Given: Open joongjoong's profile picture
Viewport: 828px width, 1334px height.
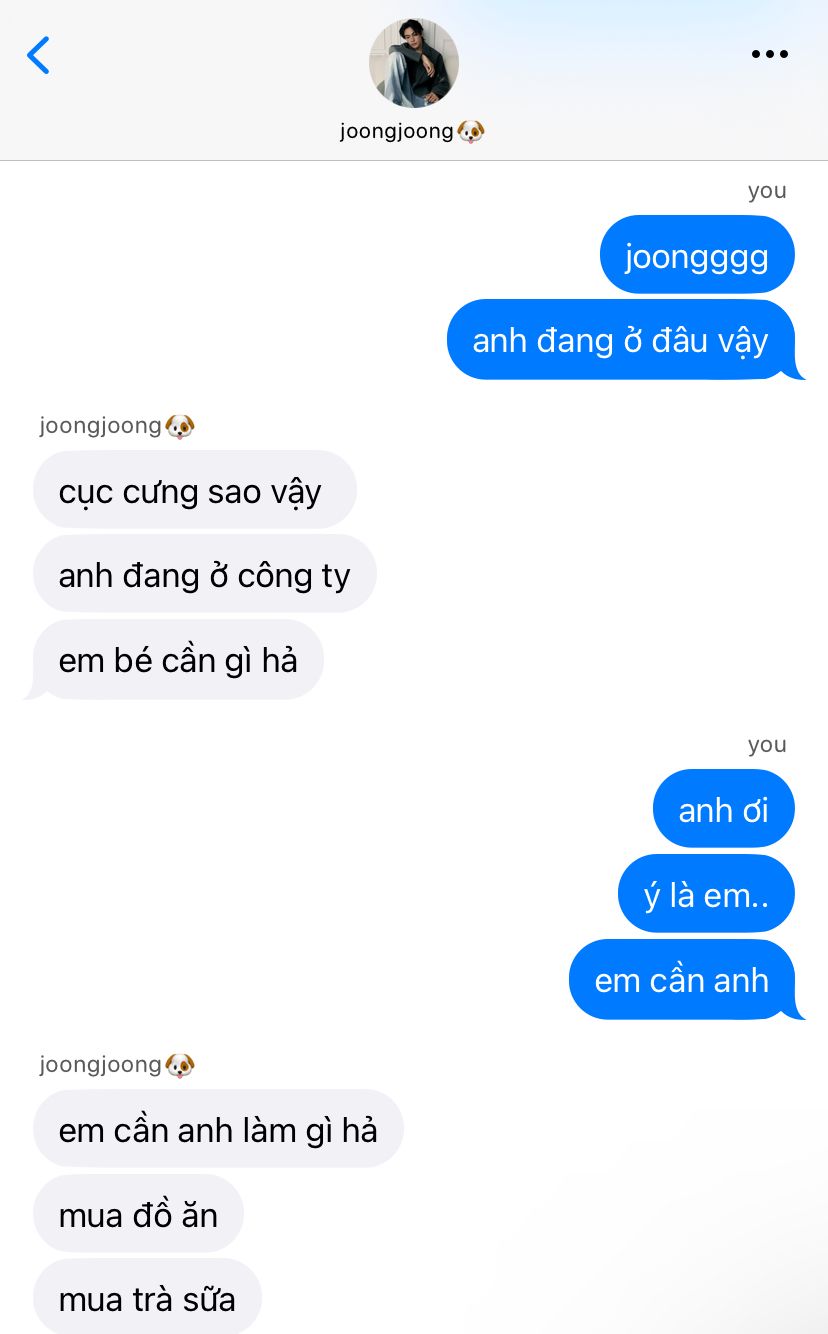Looking at the screenshot, I should [x=413, y=63].
